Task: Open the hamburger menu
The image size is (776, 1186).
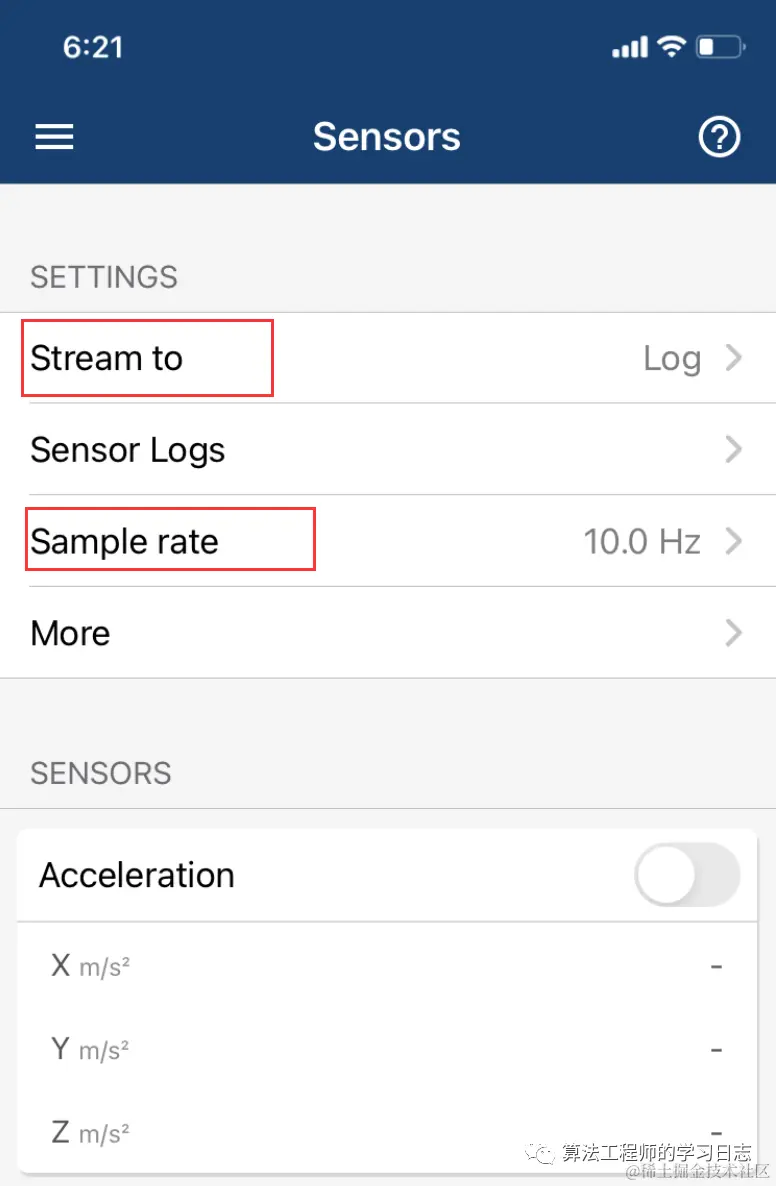Action: click(54, 137)
